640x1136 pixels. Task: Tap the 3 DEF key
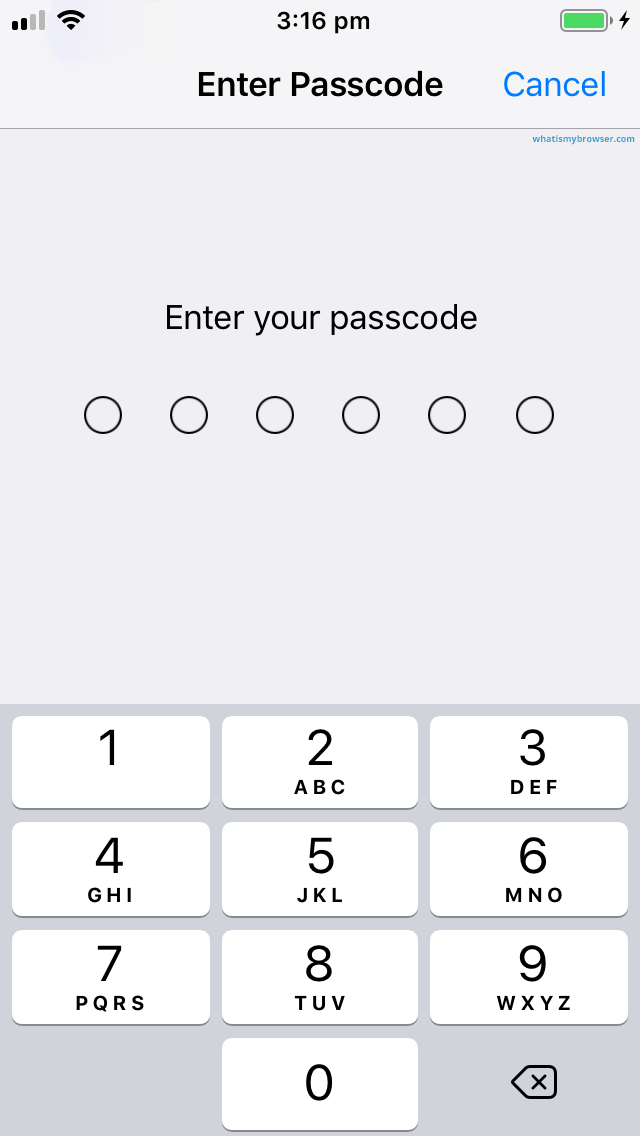tap(529, 761)
